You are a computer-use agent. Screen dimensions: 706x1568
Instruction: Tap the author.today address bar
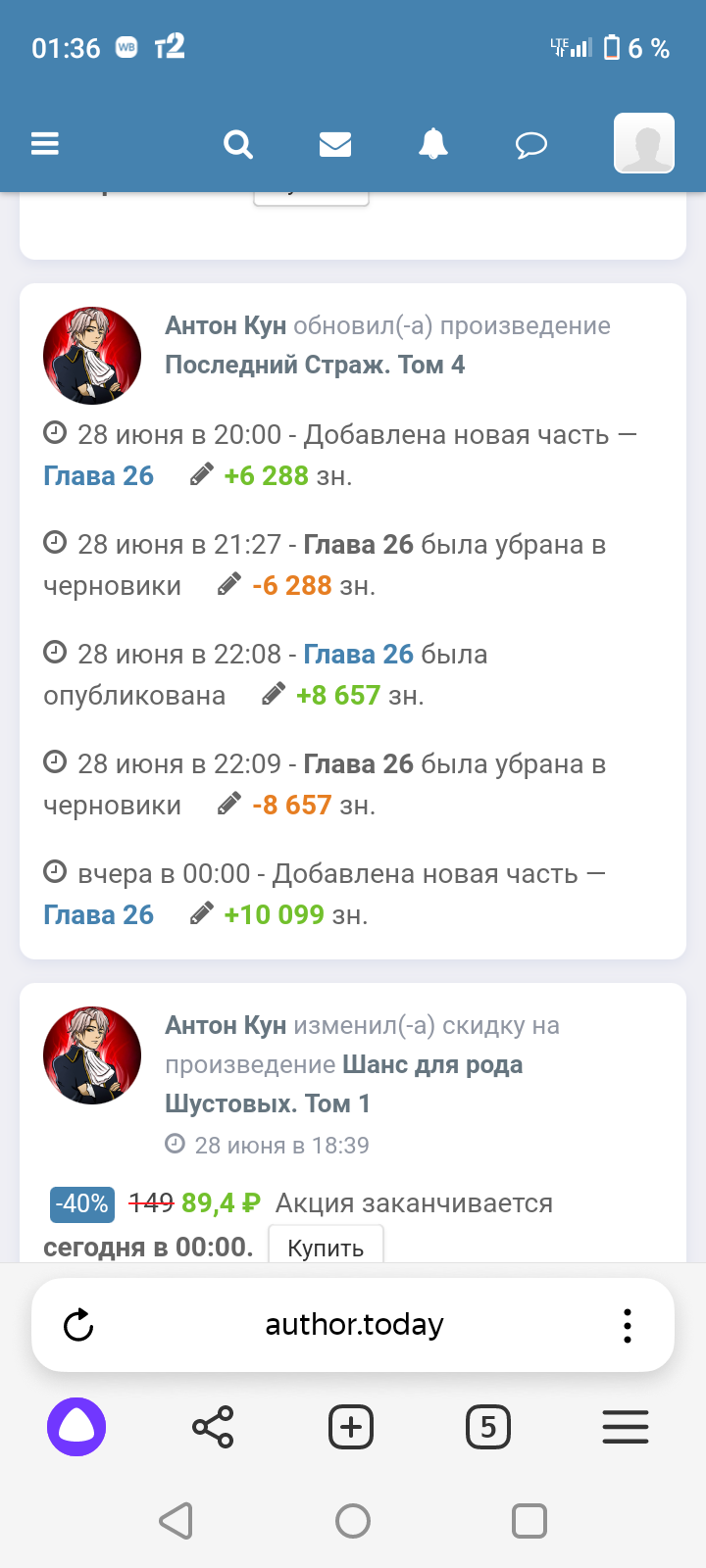(354, 1325)
